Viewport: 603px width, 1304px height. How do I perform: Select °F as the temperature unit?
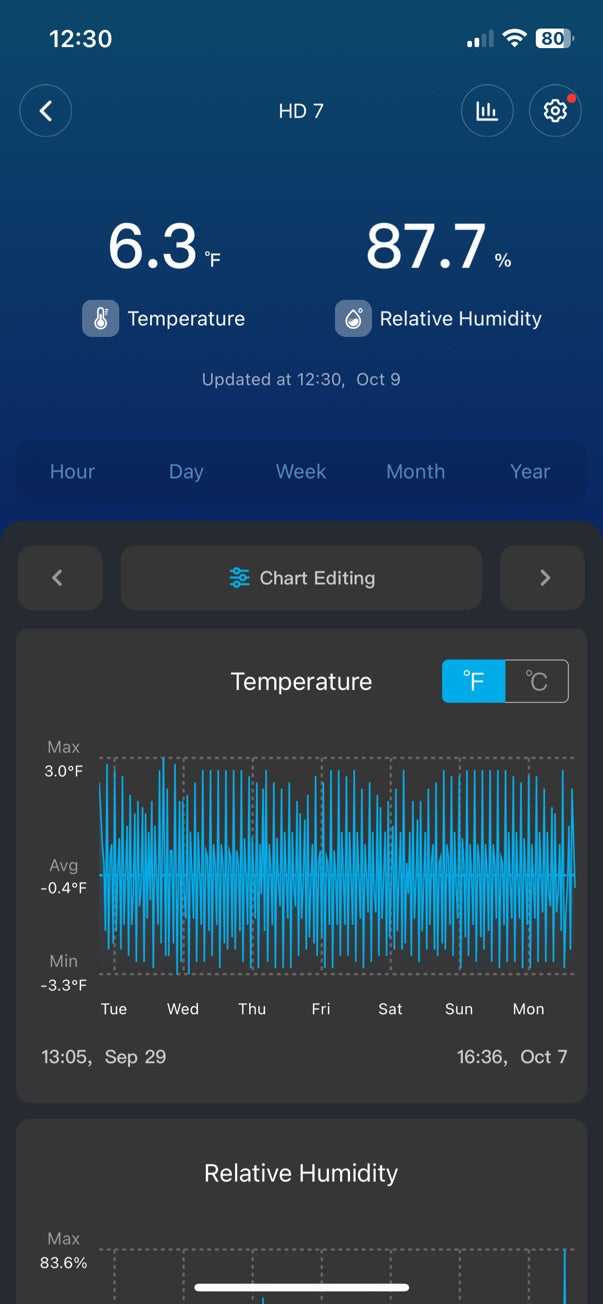(x=474, y=682)
